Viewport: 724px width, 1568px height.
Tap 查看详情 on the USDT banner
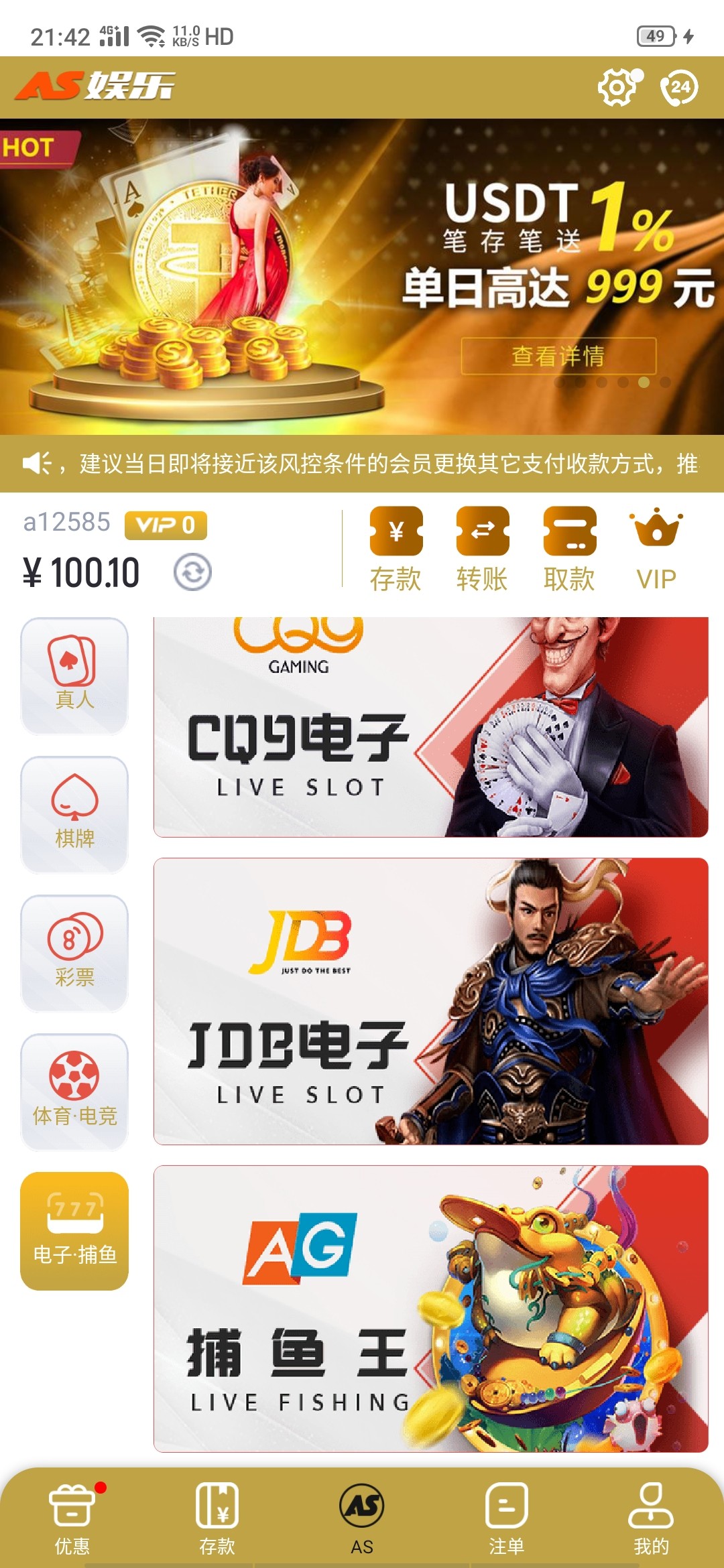tap(558, 356)
